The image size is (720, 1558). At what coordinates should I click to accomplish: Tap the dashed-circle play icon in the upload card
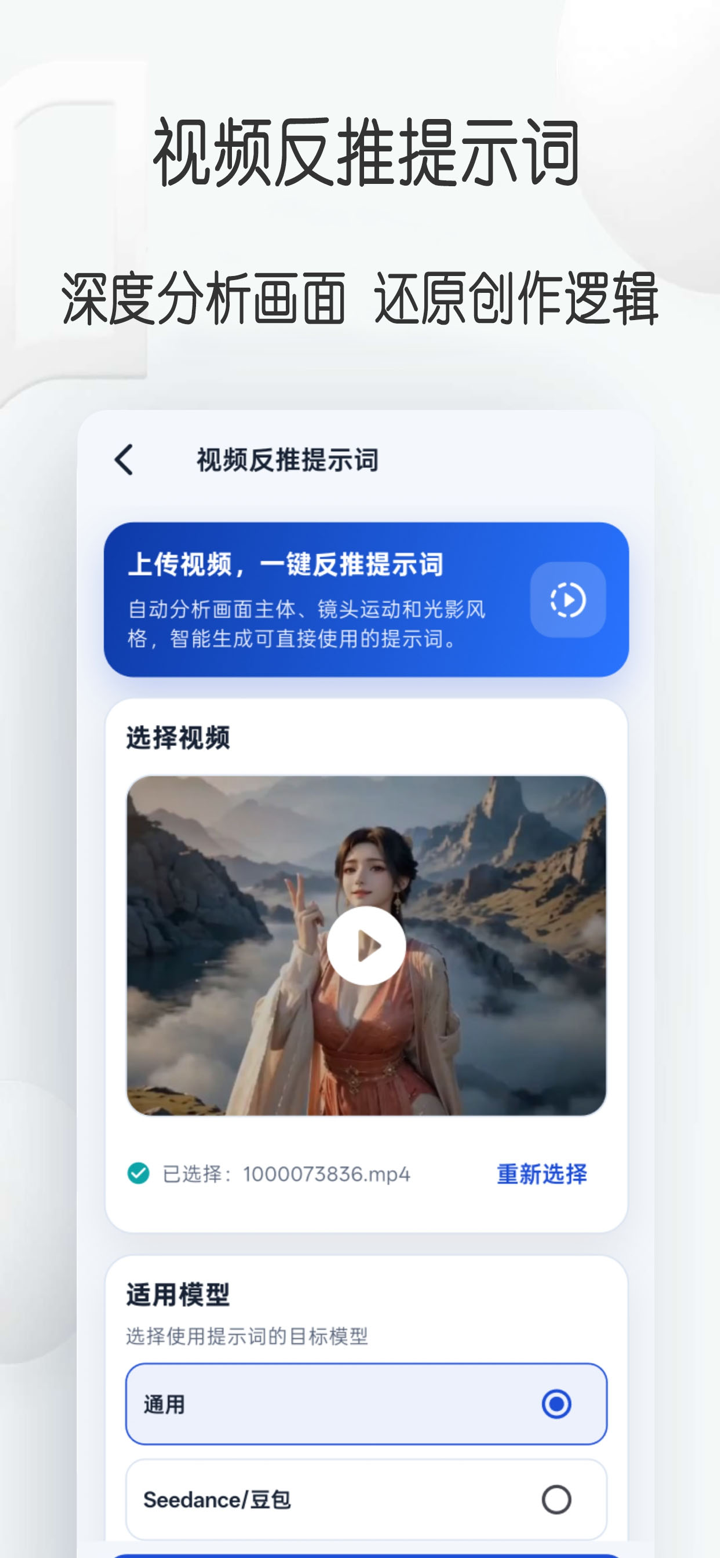coord(567,600)
